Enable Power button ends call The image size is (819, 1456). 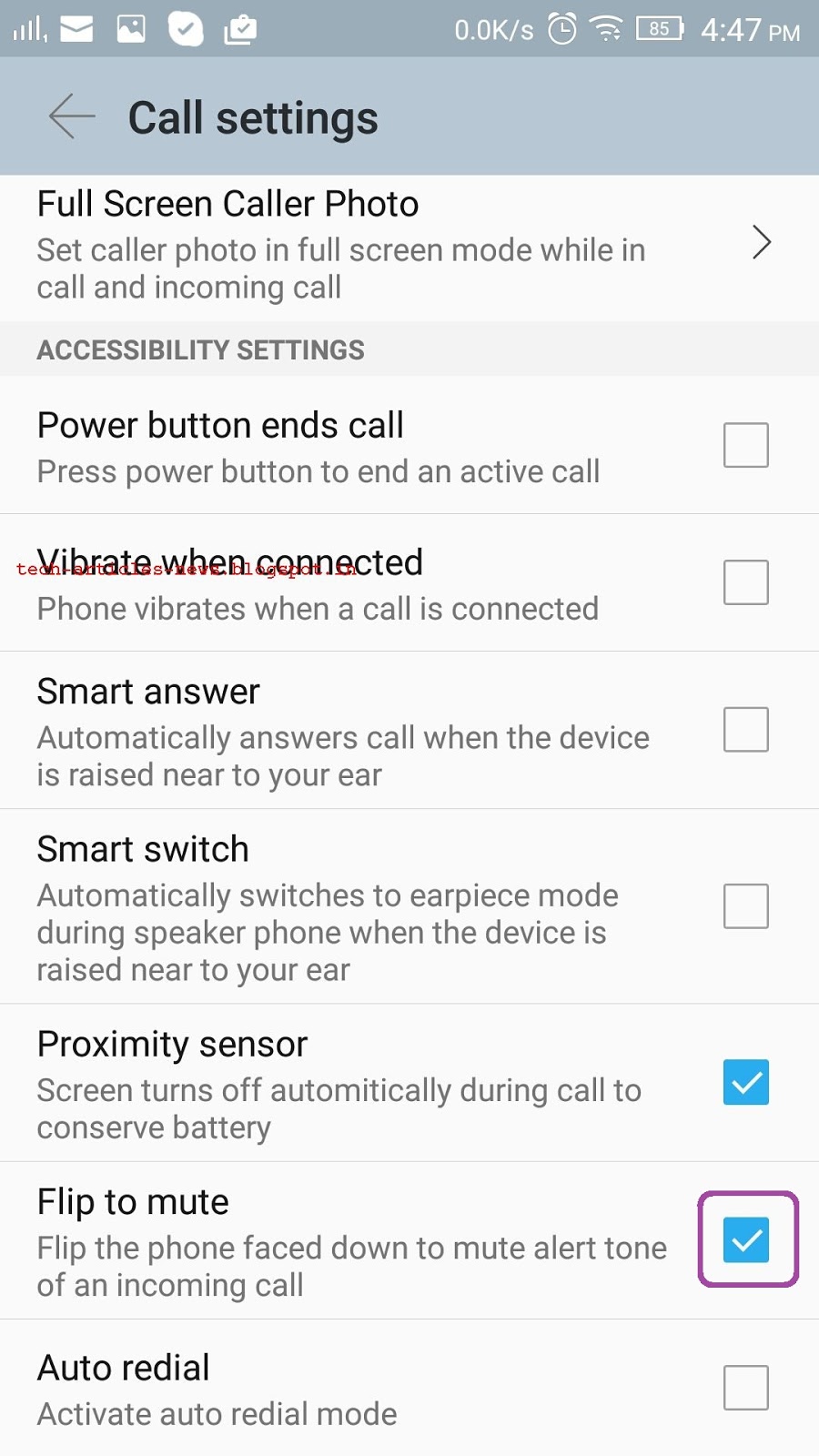point(745,444)
